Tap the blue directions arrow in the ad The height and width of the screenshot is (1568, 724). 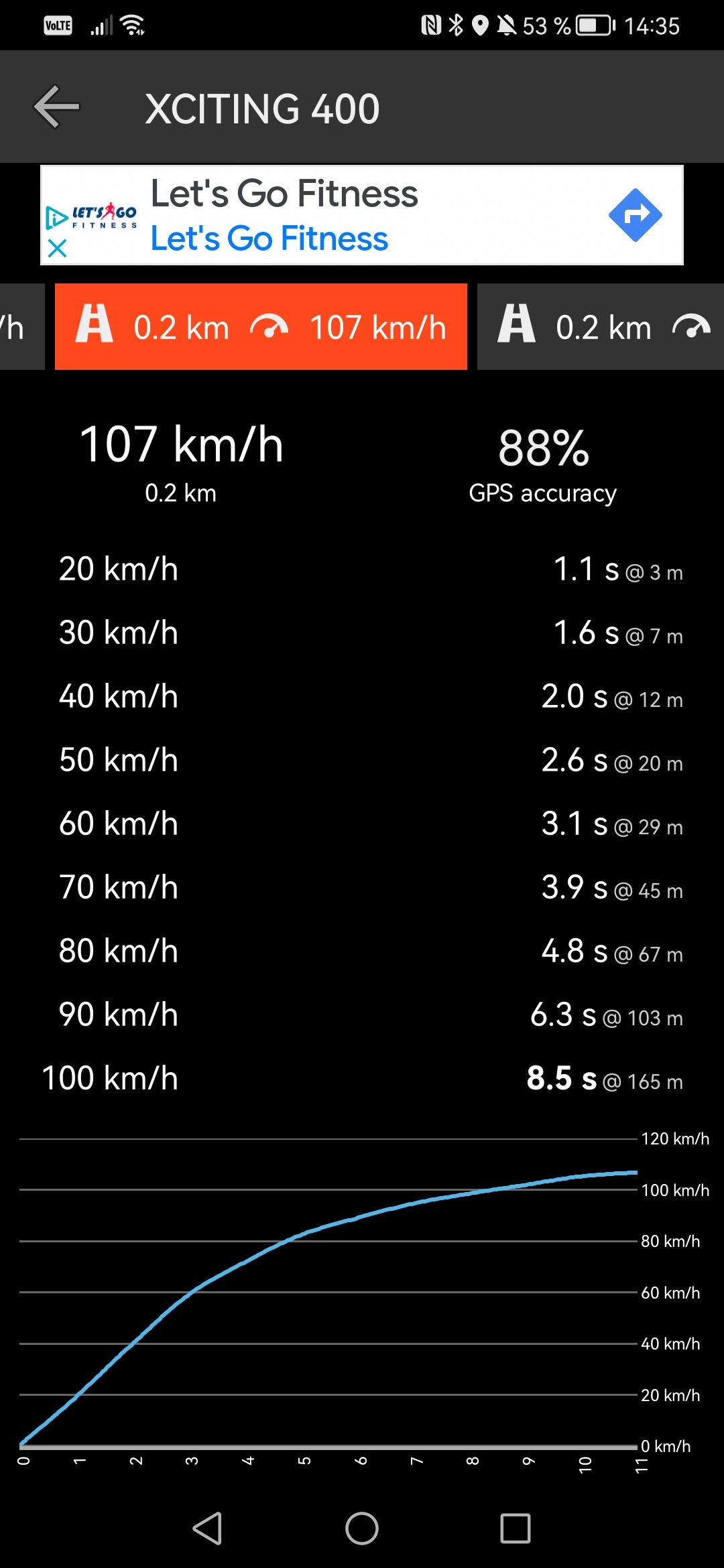point(635,215)
